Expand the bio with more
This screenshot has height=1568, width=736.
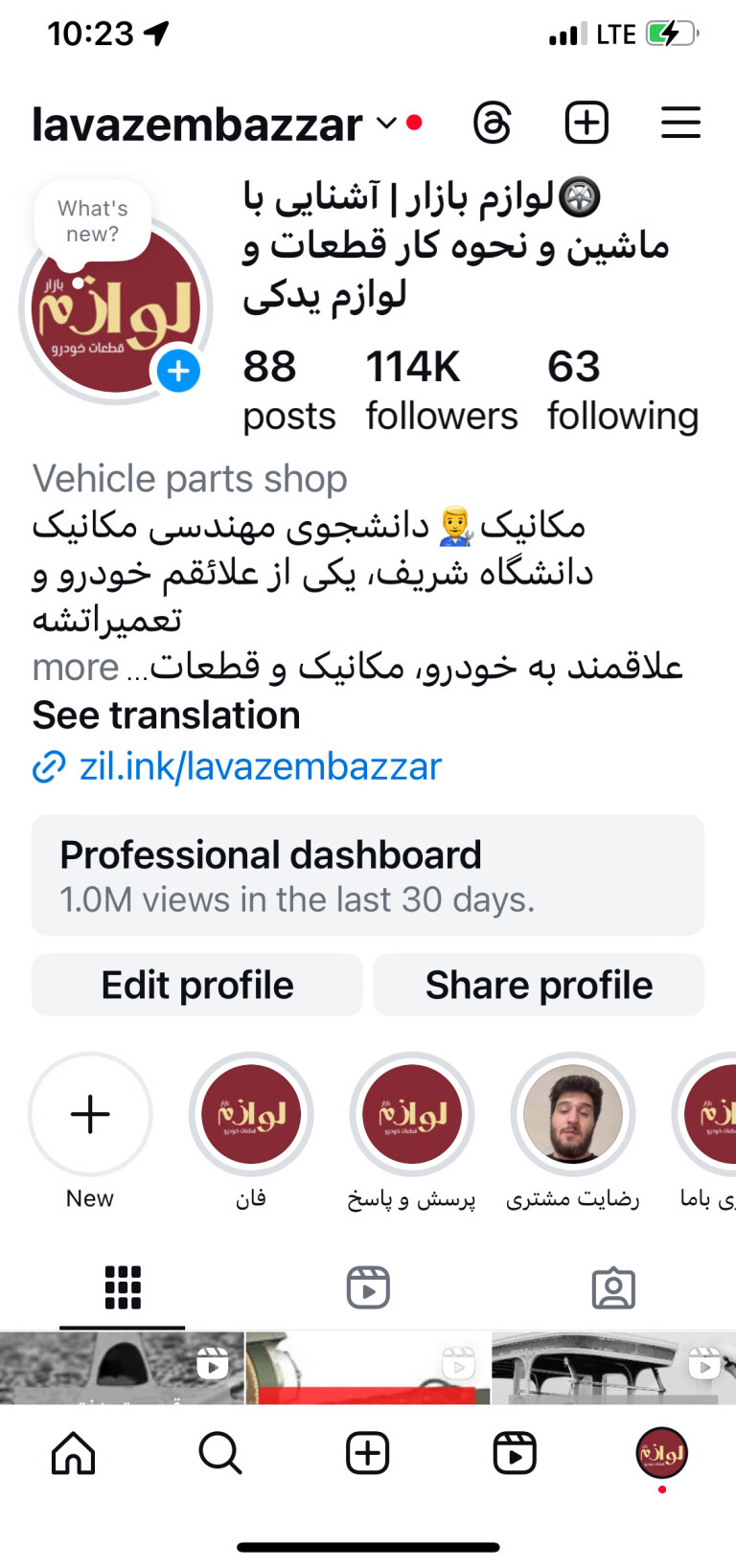pyautogui.click(x=76, y=668)
